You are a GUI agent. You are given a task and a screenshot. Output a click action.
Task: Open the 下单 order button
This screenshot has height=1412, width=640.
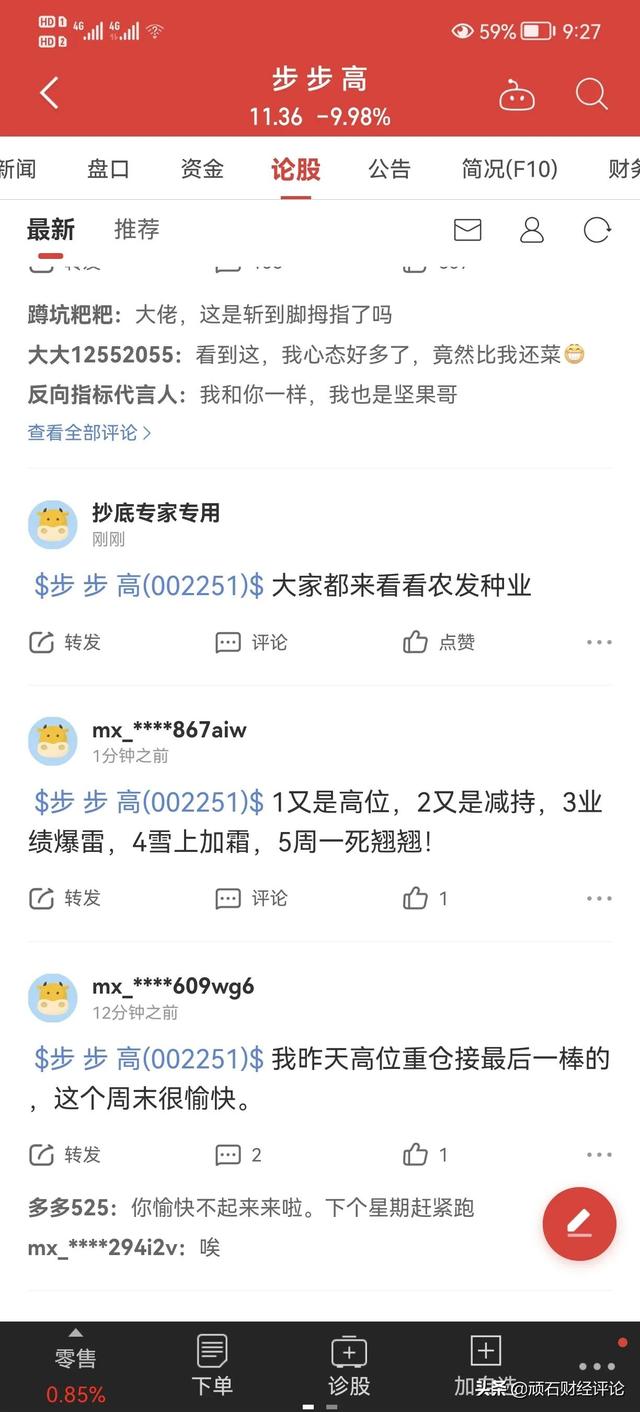click(212, 1366)
